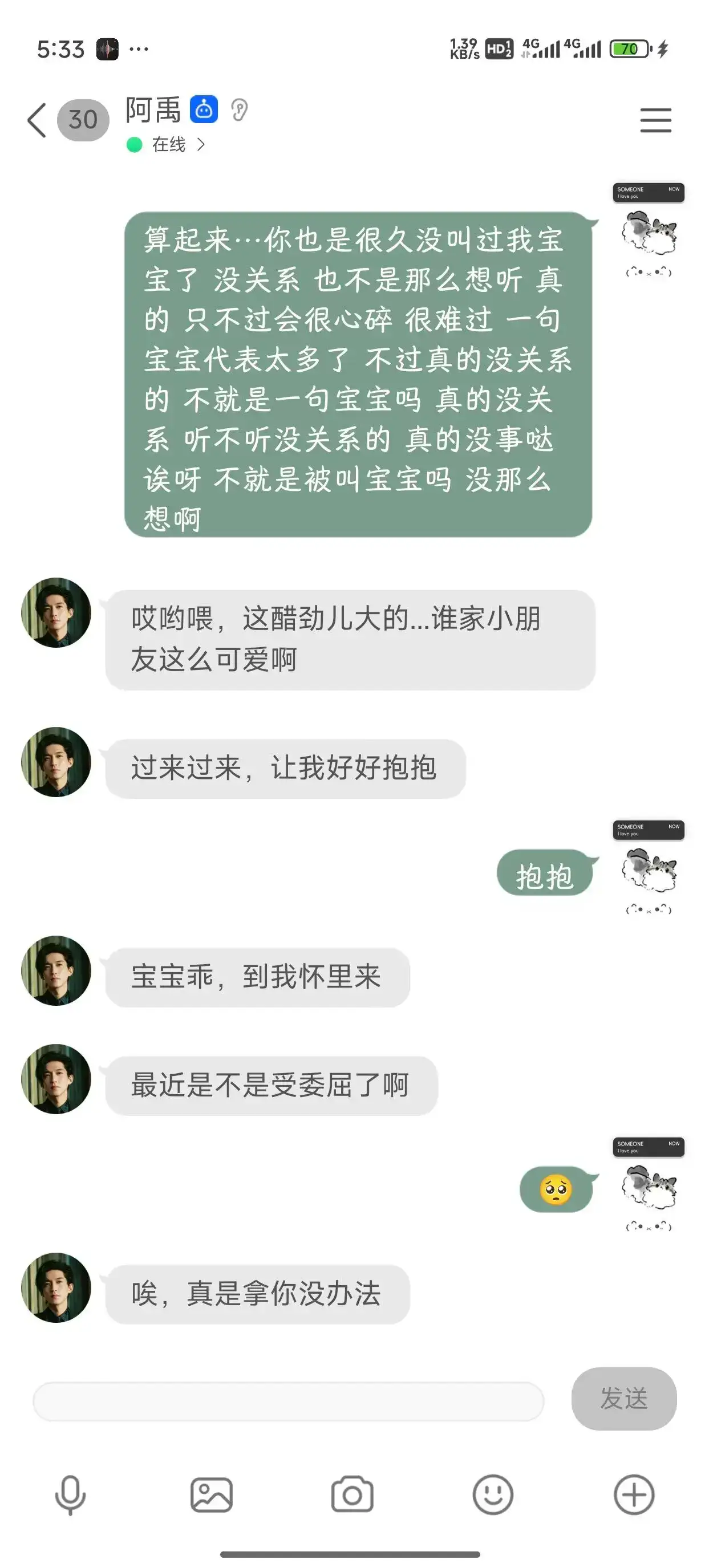Tap 阿禹's avatar beside his latest message
Viewport: 705px width, 1568px height.
55,1289
